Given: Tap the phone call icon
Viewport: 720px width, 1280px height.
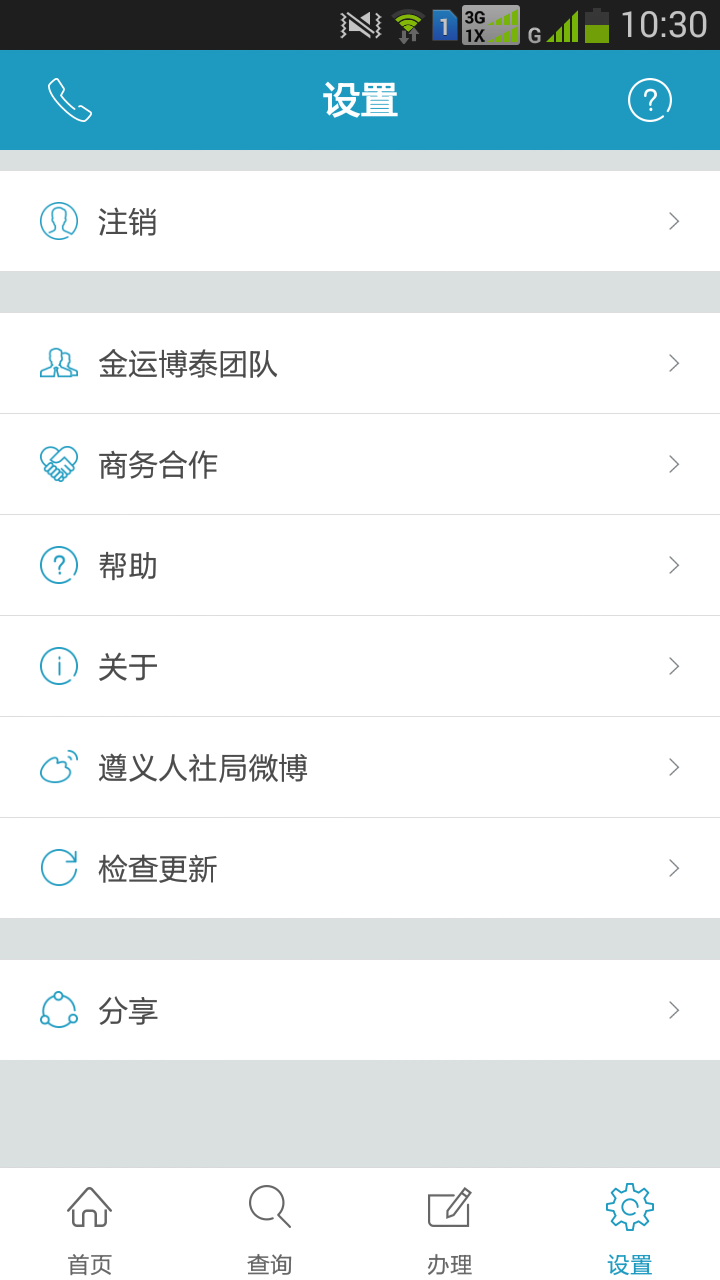Looking at the screenshot, I should pos(70,100).
